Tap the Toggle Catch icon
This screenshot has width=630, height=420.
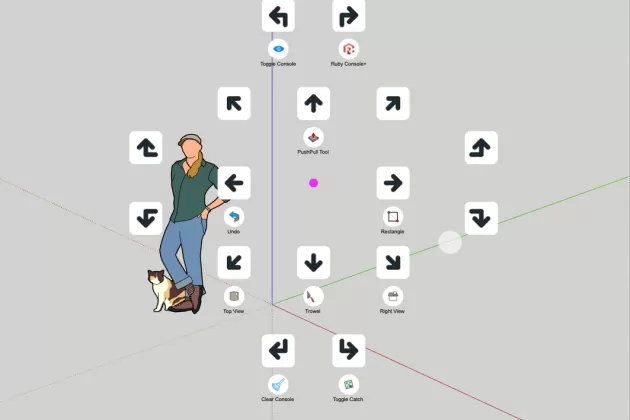click(348, 384)
